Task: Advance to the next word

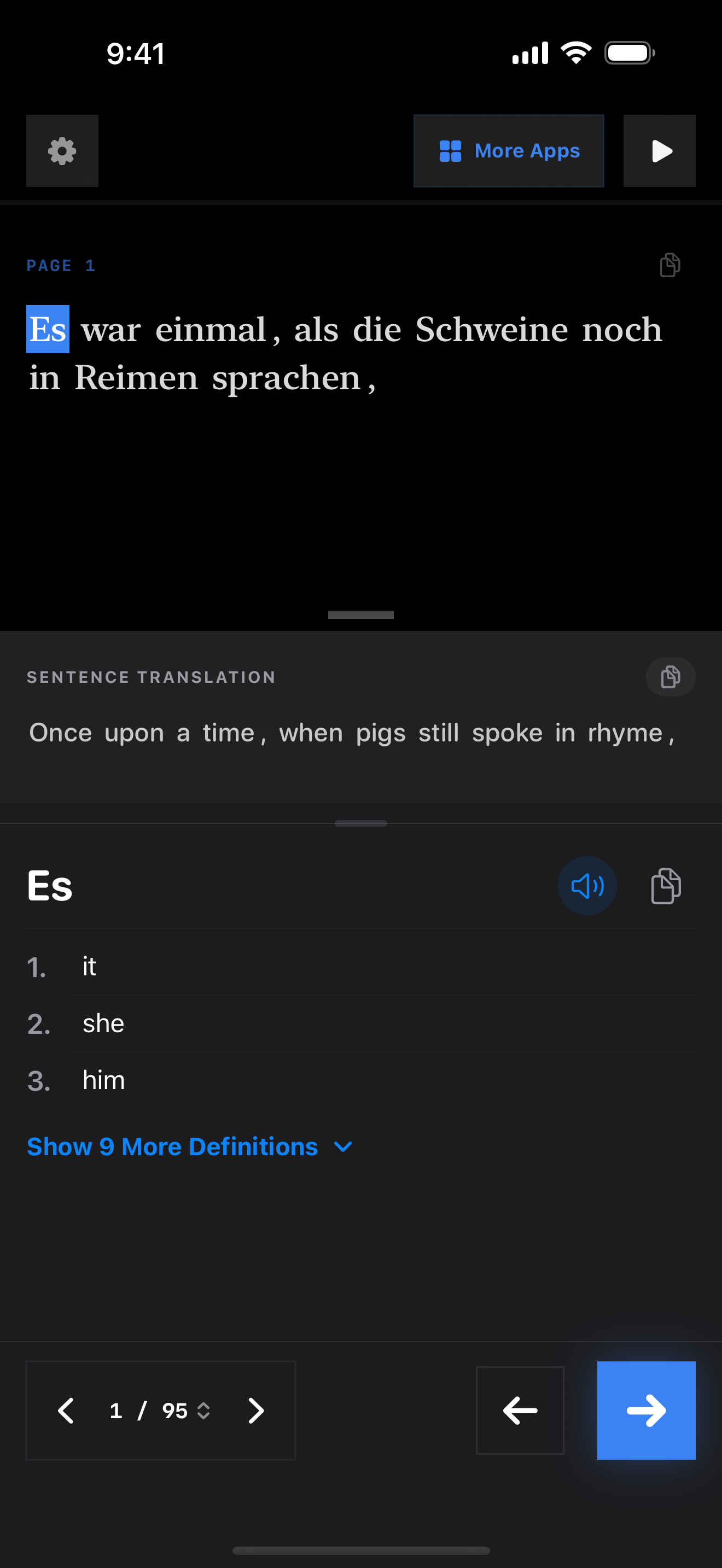Action: coord(646,1411)
